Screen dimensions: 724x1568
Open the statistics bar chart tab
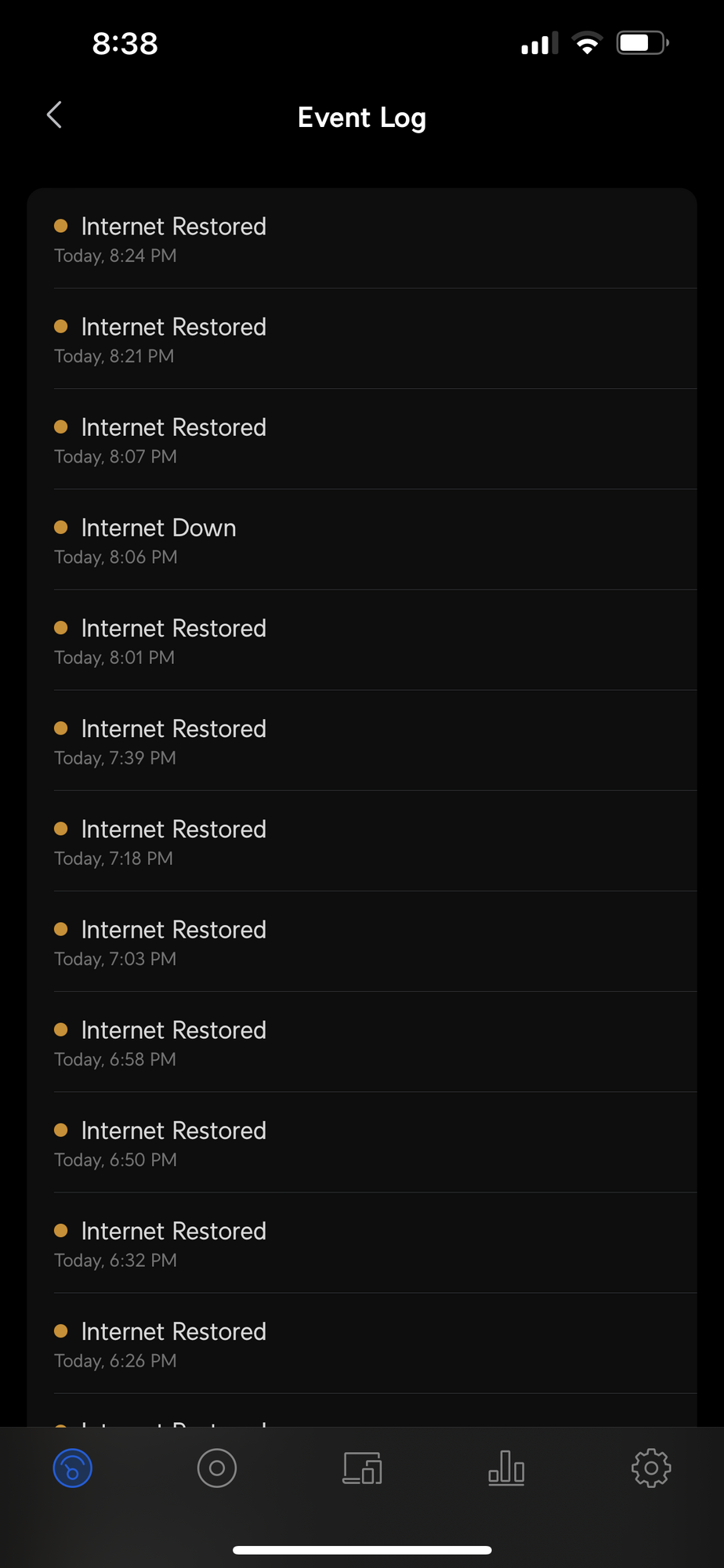tap(506, 1468)
